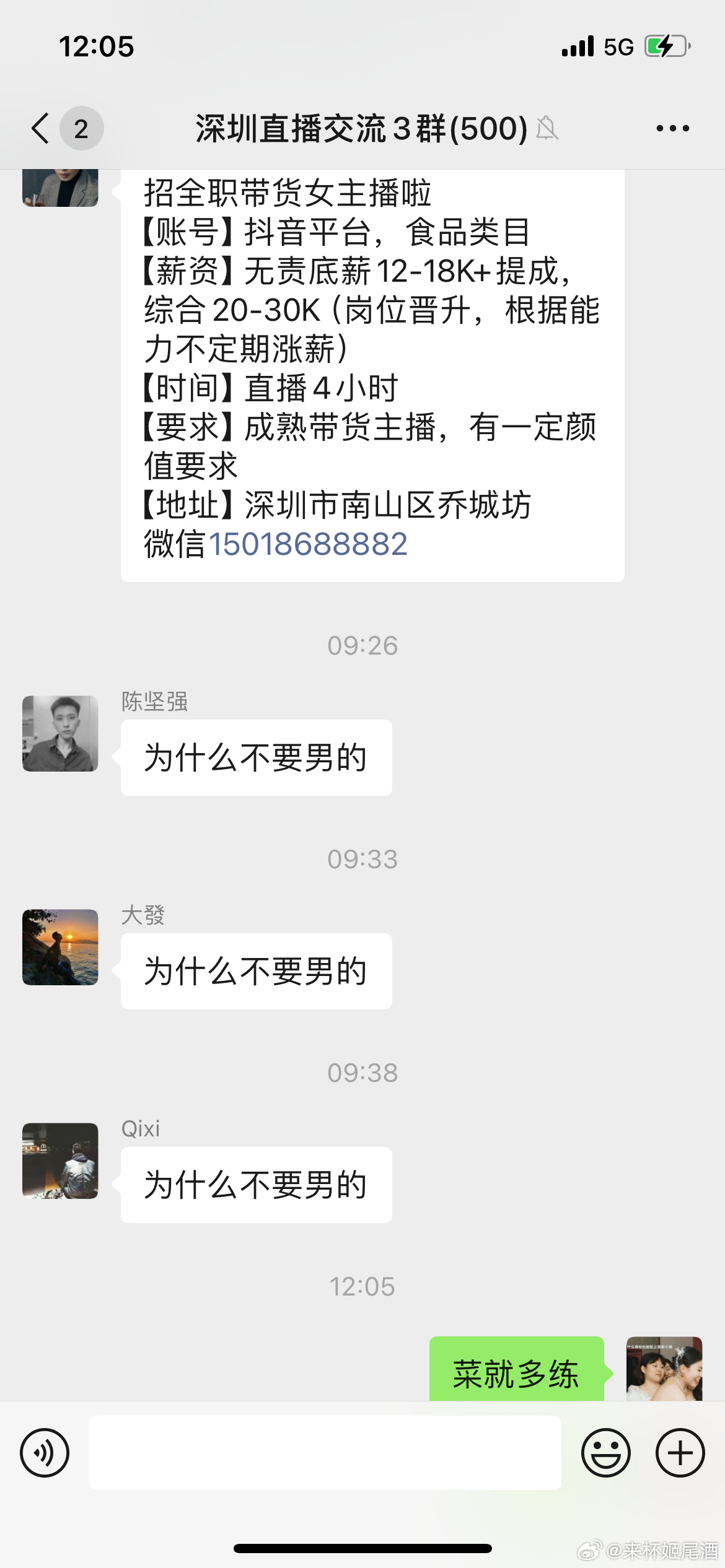
Task: Open the job poster's avatar by 招全职带货女主播啦
Action: (x=60, y=188)
